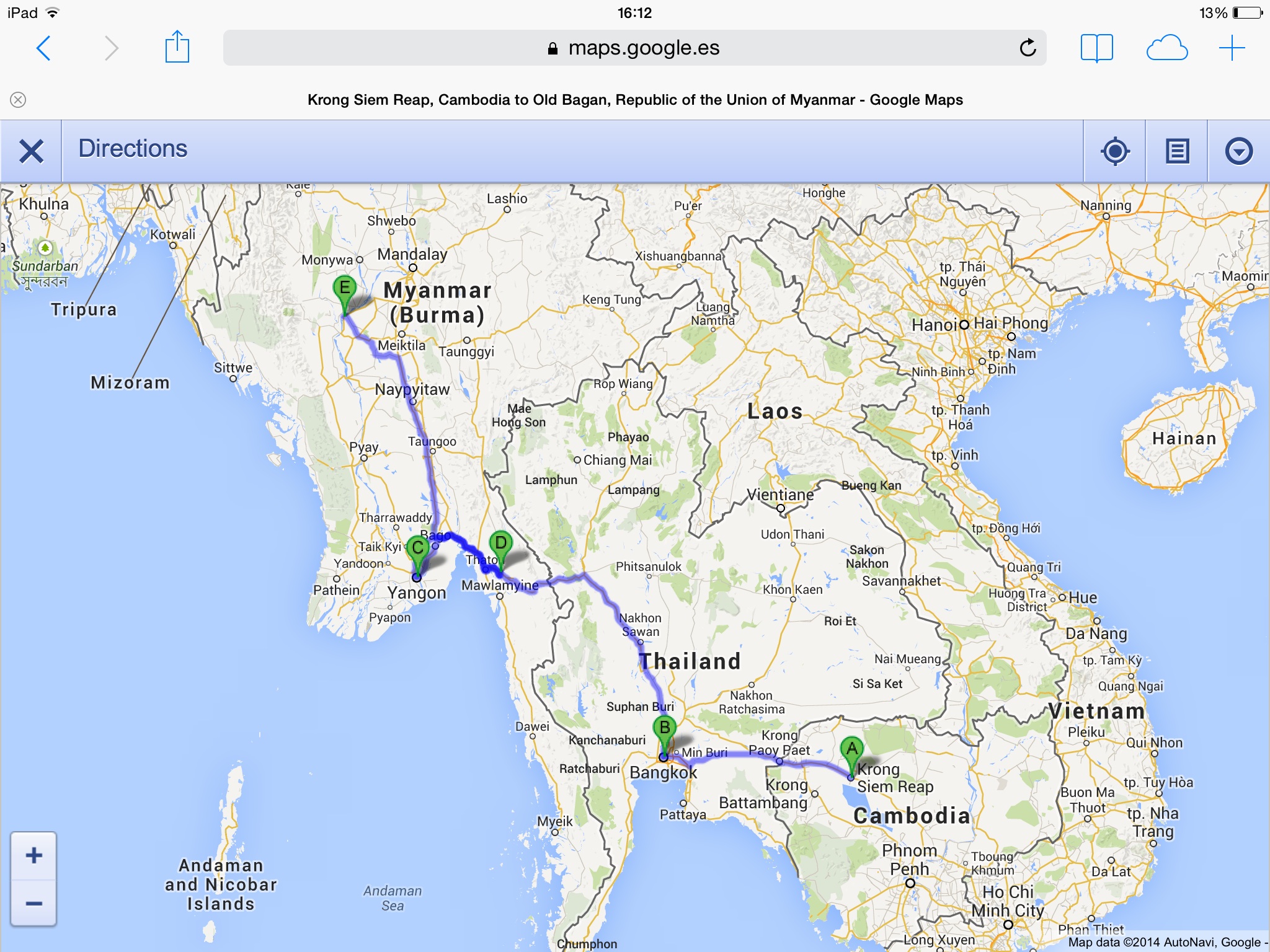Viewport: 1270px width, 952px height.
Task: Zoom out on the map
Action: tap(34, 903)
